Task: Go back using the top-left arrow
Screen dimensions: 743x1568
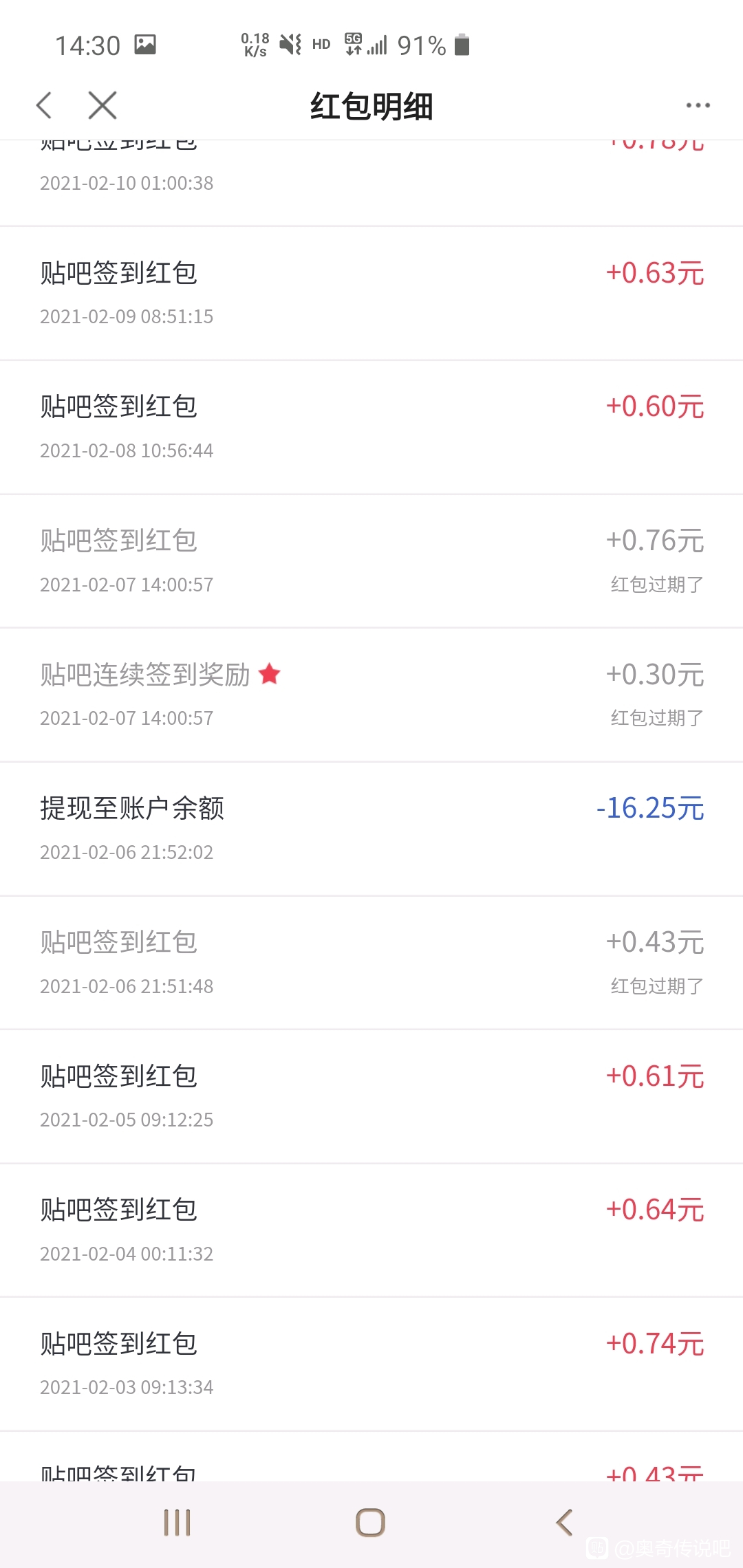Action: (x=44, y=105)
